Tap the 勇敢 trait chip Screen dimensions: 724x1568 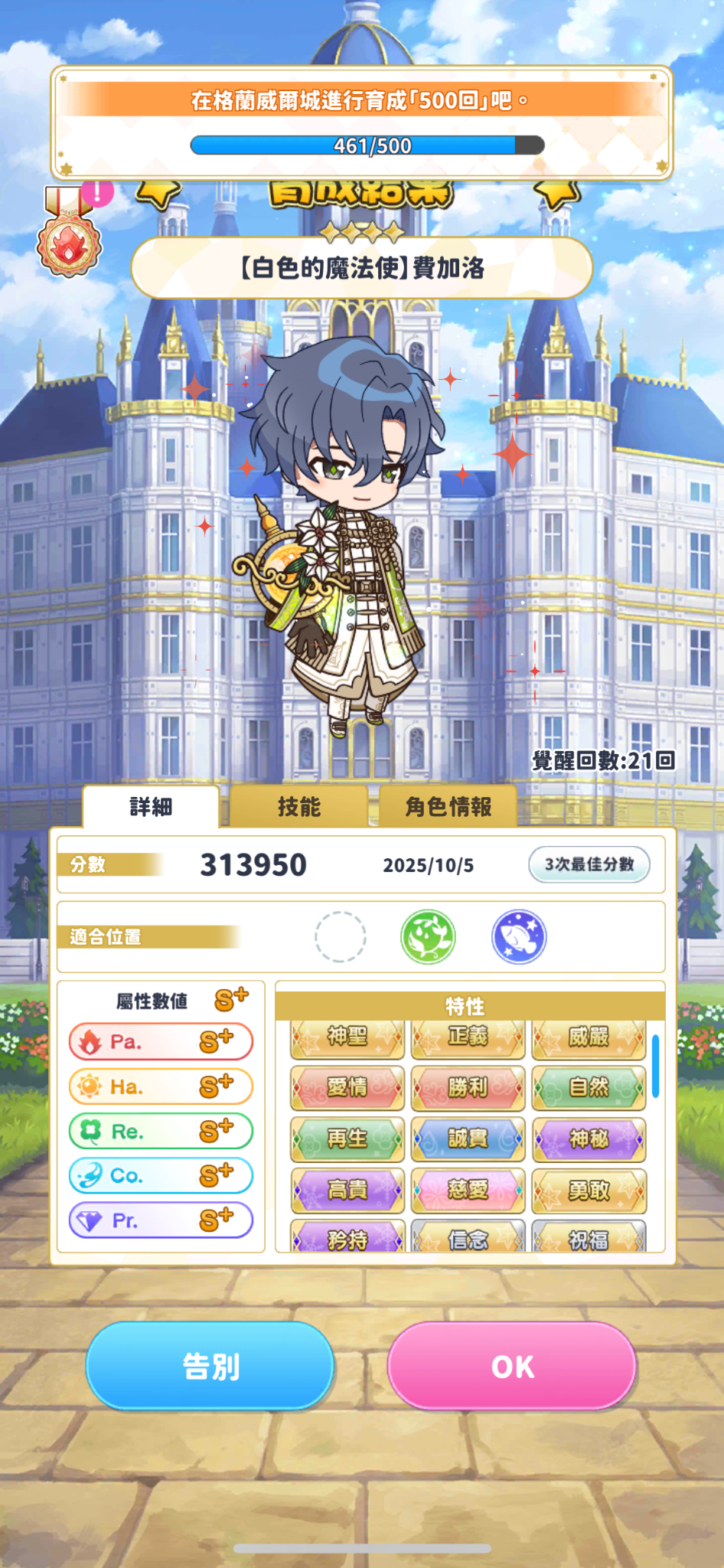coord(589,1190)
